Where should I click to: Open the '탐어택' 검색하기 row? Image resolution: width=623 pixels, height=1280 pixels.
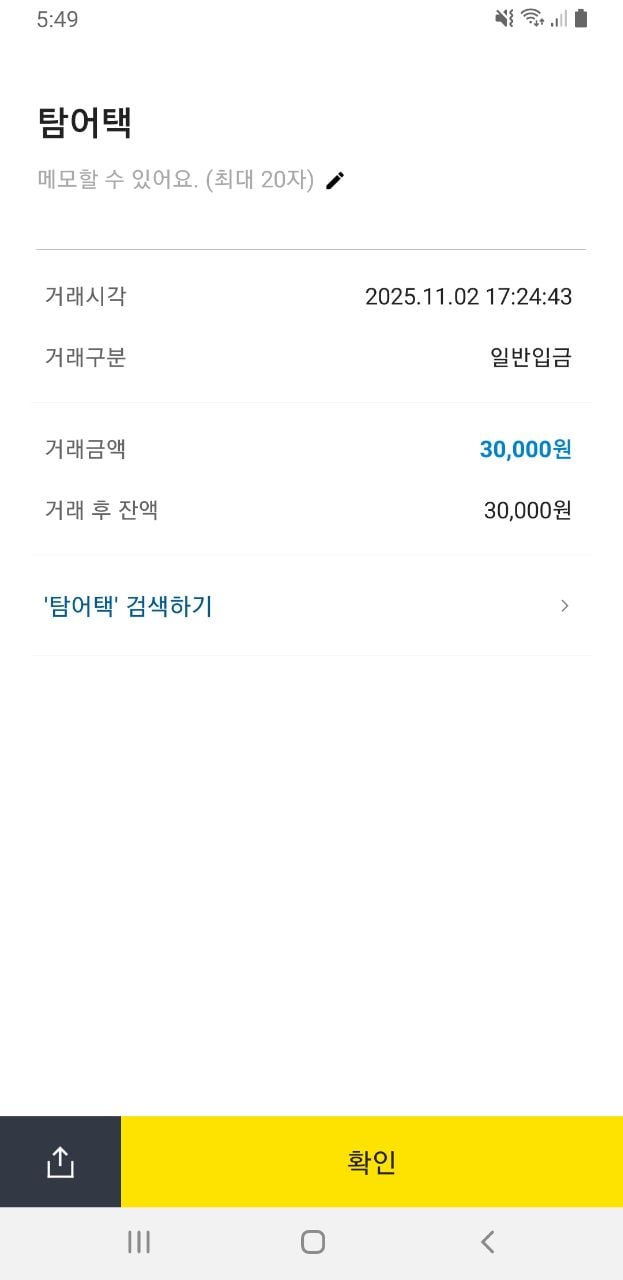pos(310,606)
